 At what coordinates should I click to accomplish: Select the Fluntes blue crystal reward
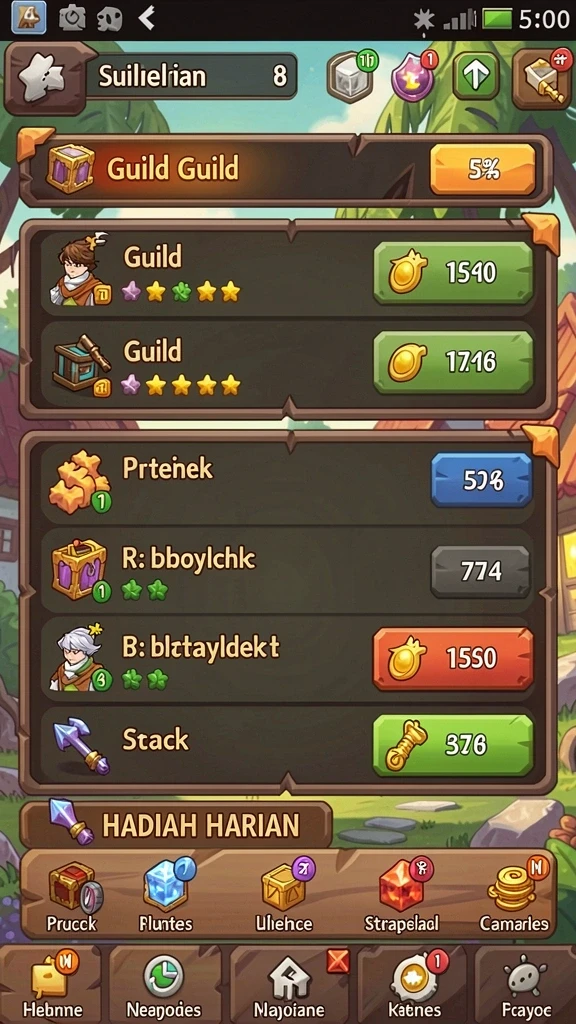click(x=167, y=896)
